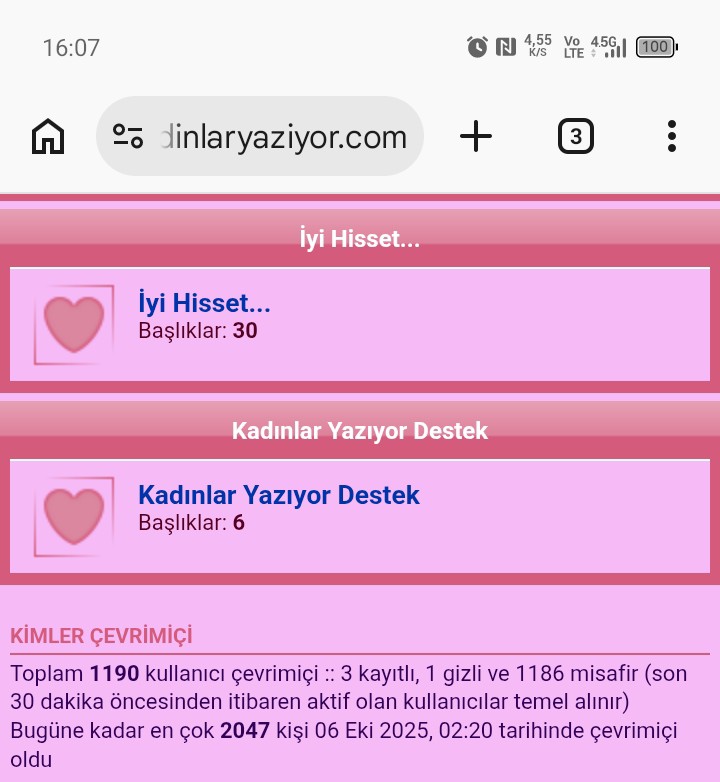Open a new browser tab
Image resolution: width=720 pixels, height=782 pixels.
pos(476,136)
